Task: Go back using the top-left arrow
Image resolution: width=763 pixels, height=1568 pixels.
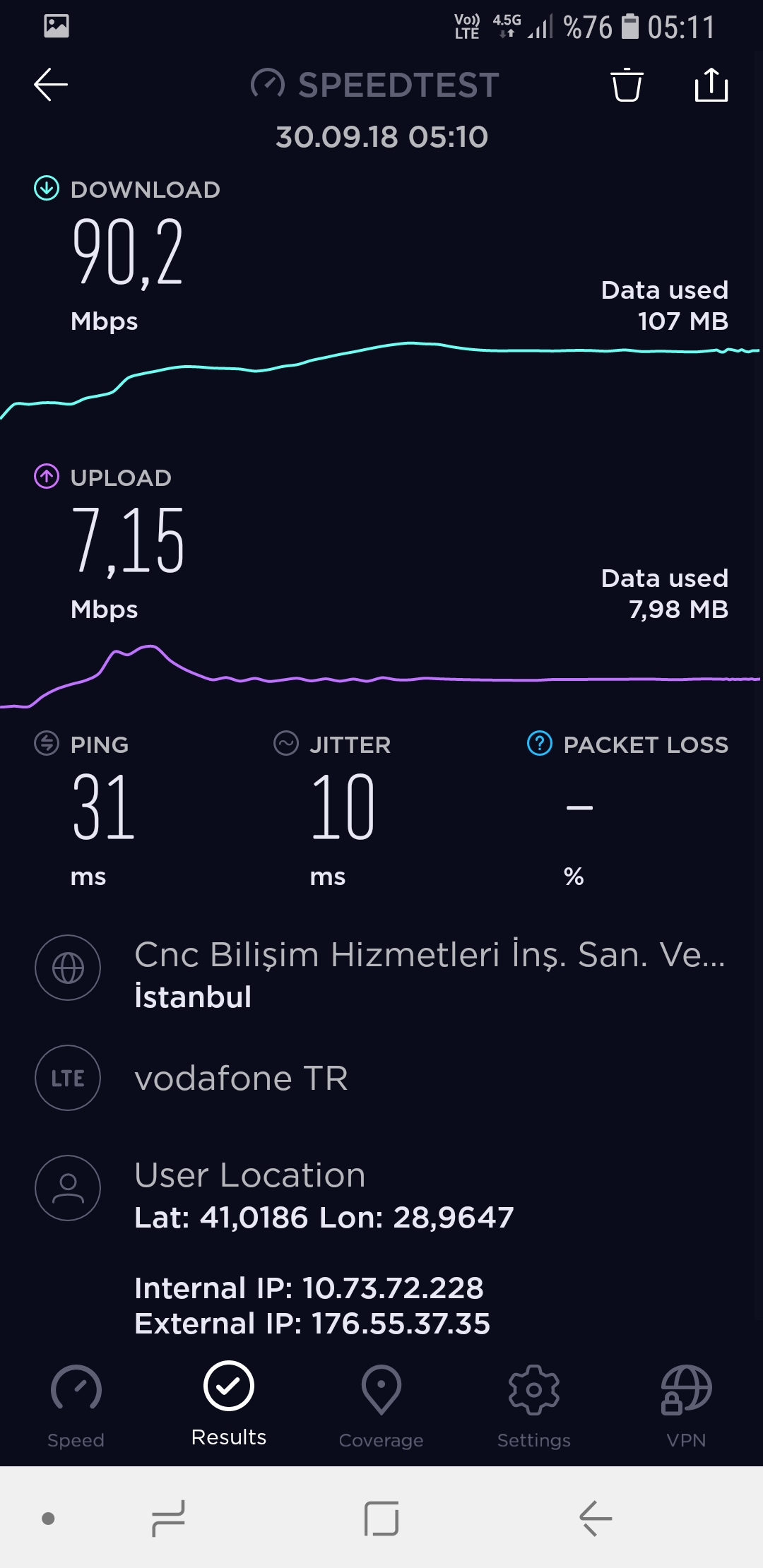Action: pos(51,85)
